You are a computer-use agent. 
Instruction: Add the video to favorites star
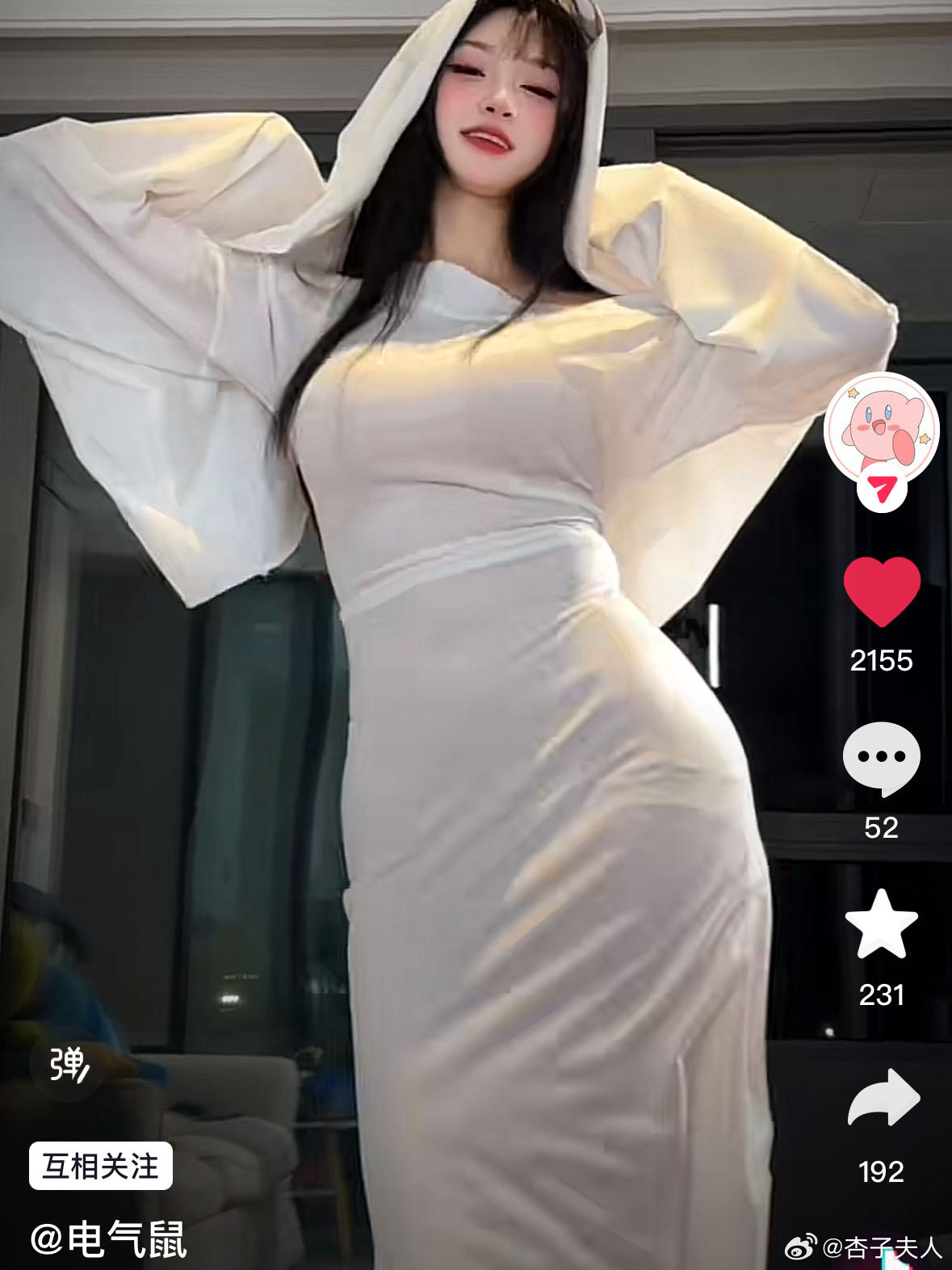(x=881, y=925)
